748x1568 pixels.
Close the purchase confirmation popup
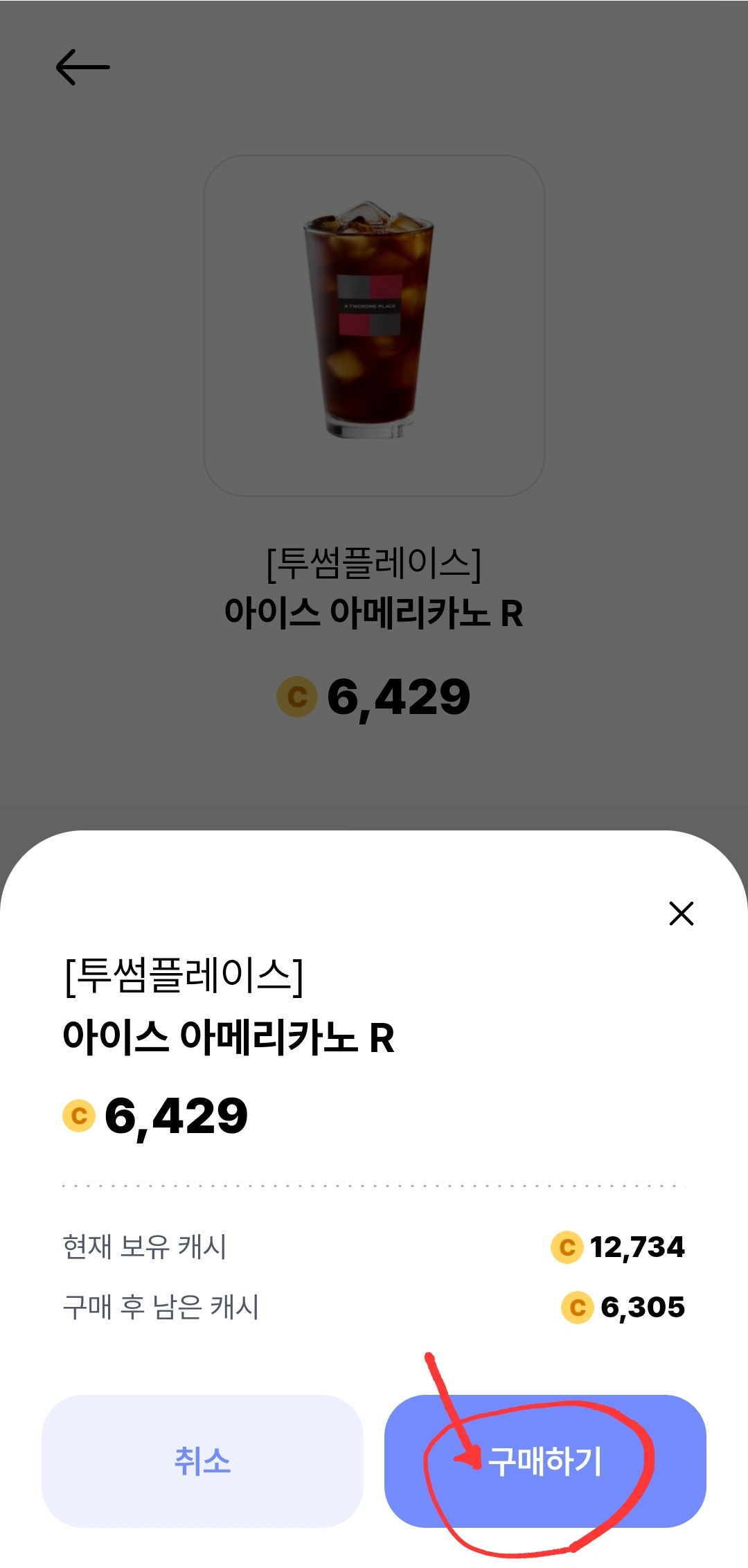click(682, 914)
